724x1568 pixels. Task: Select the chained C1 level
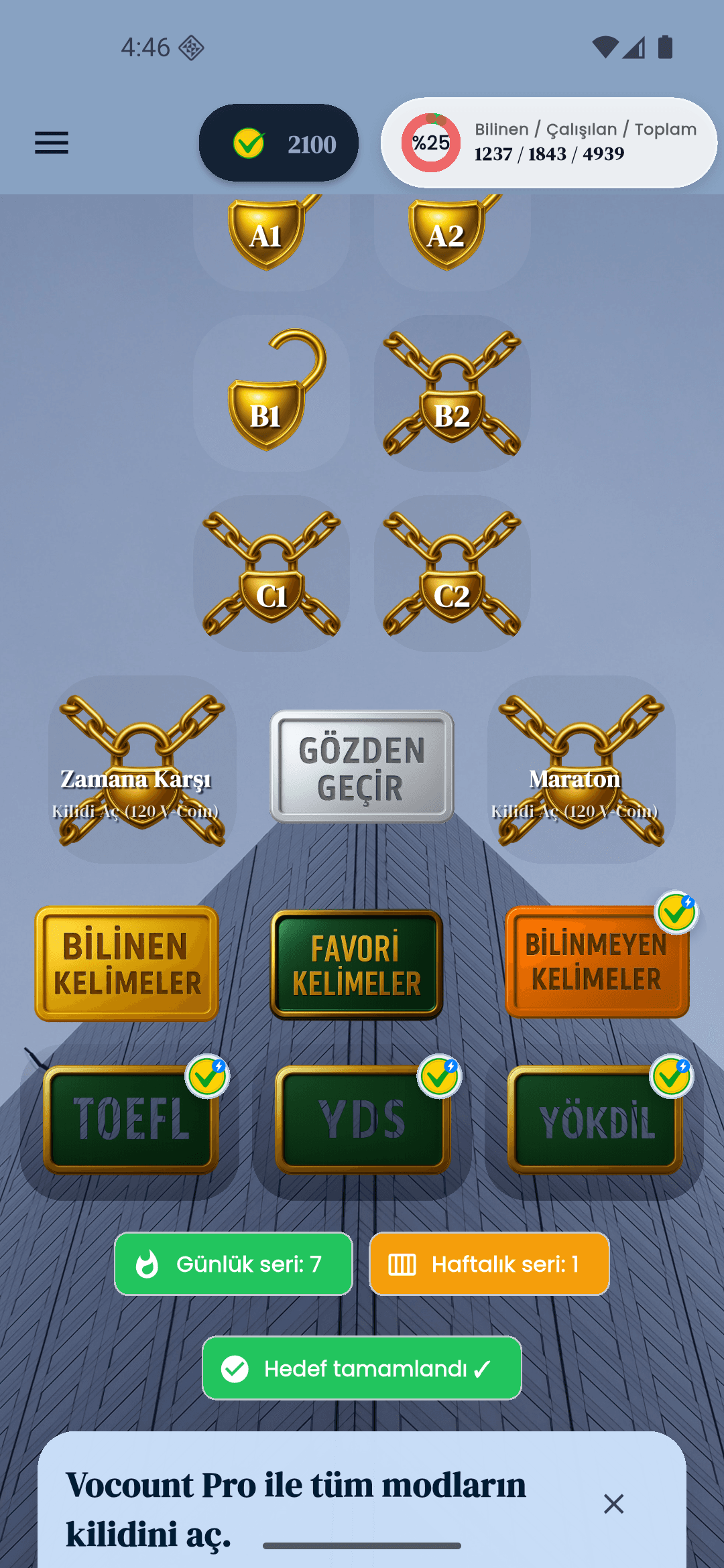pyautogui.click(x=271, y=576)
